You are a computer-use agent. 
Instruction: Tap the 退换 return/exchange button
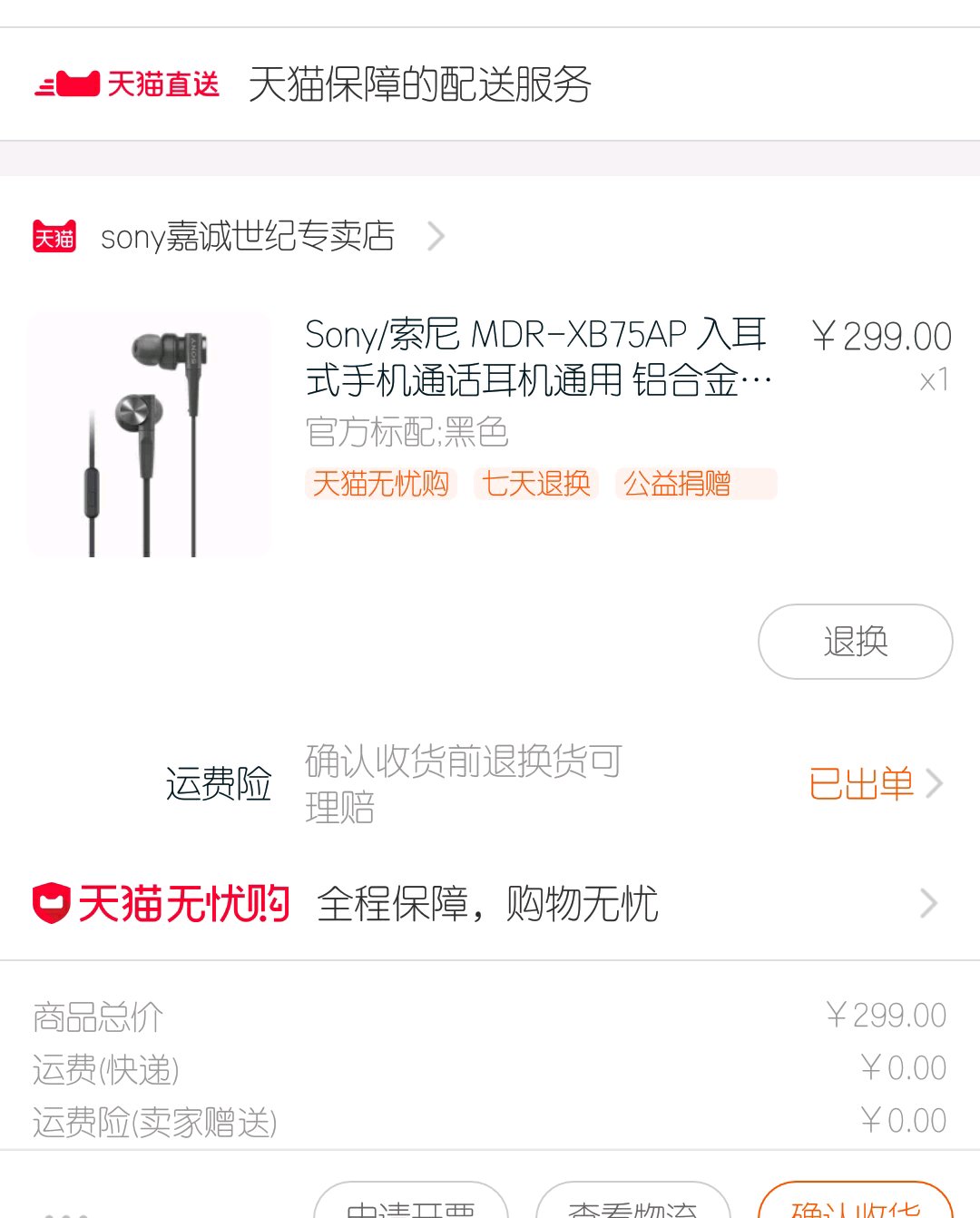pyautogui.click(x=855, y=642)
